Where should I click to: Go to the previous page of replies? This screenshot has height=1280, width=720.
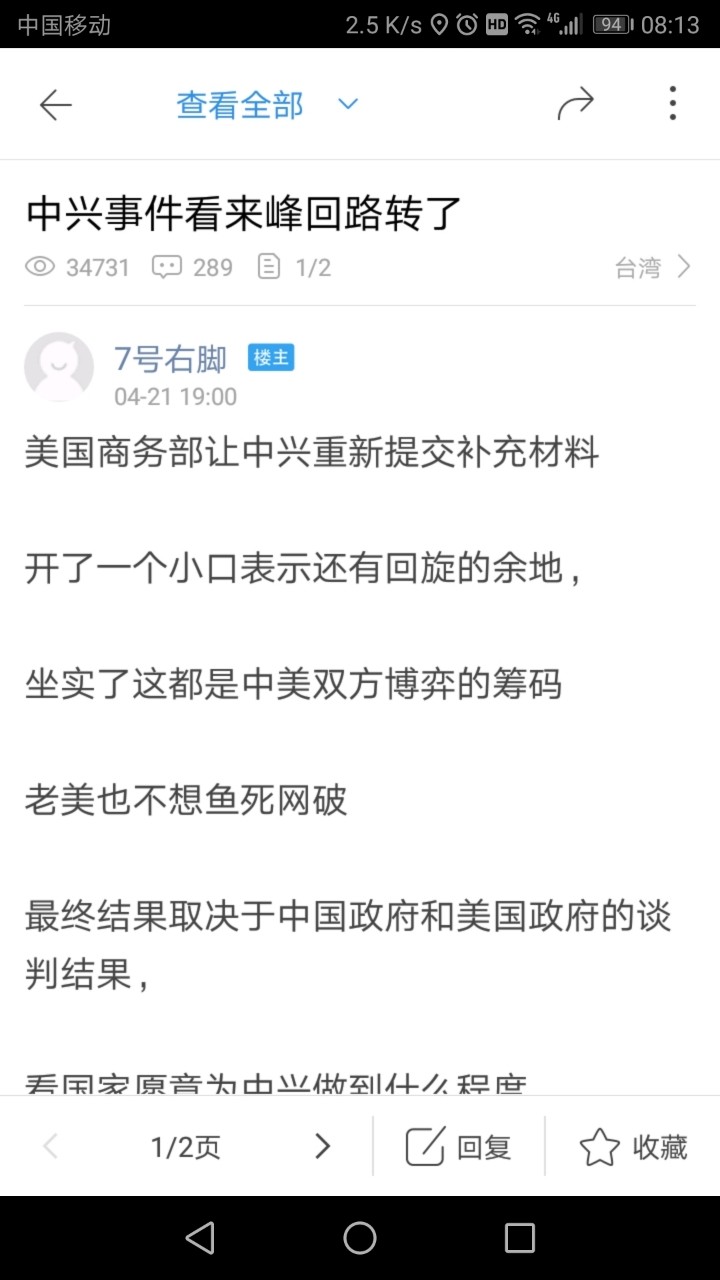(x=51, y=1146)
